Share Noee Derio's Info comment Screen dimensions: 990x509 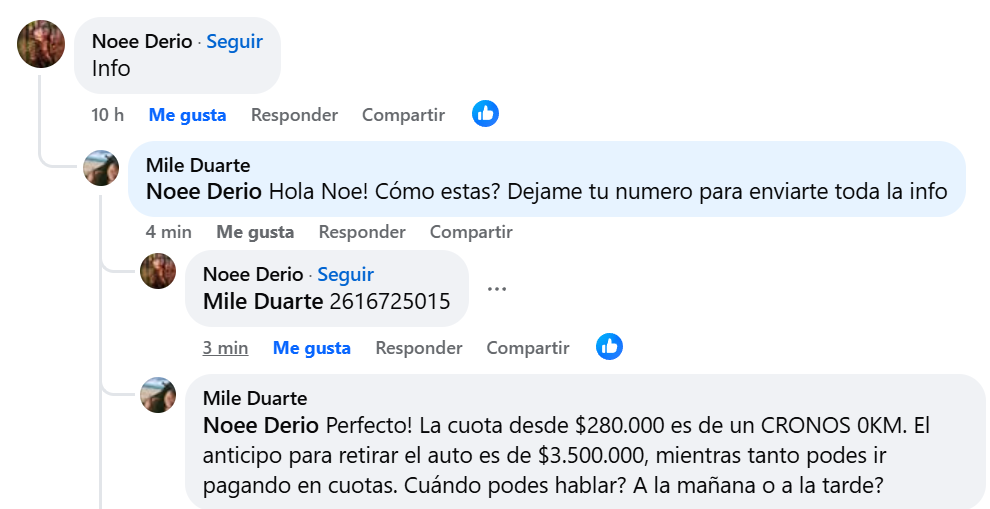coord(403,115)
